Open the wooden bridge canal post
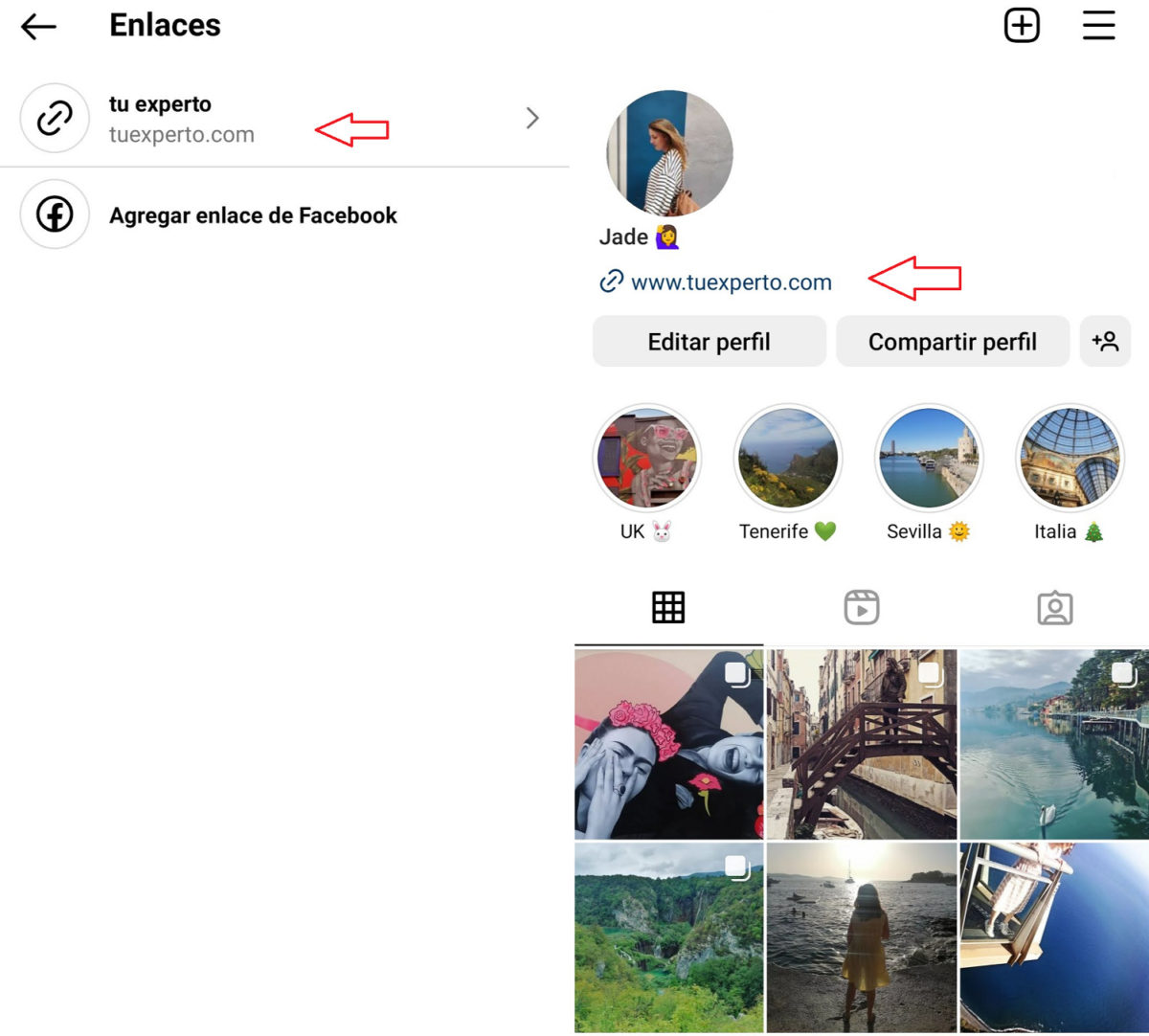This screenshot has width=1149, height=1036. point(862,744)
